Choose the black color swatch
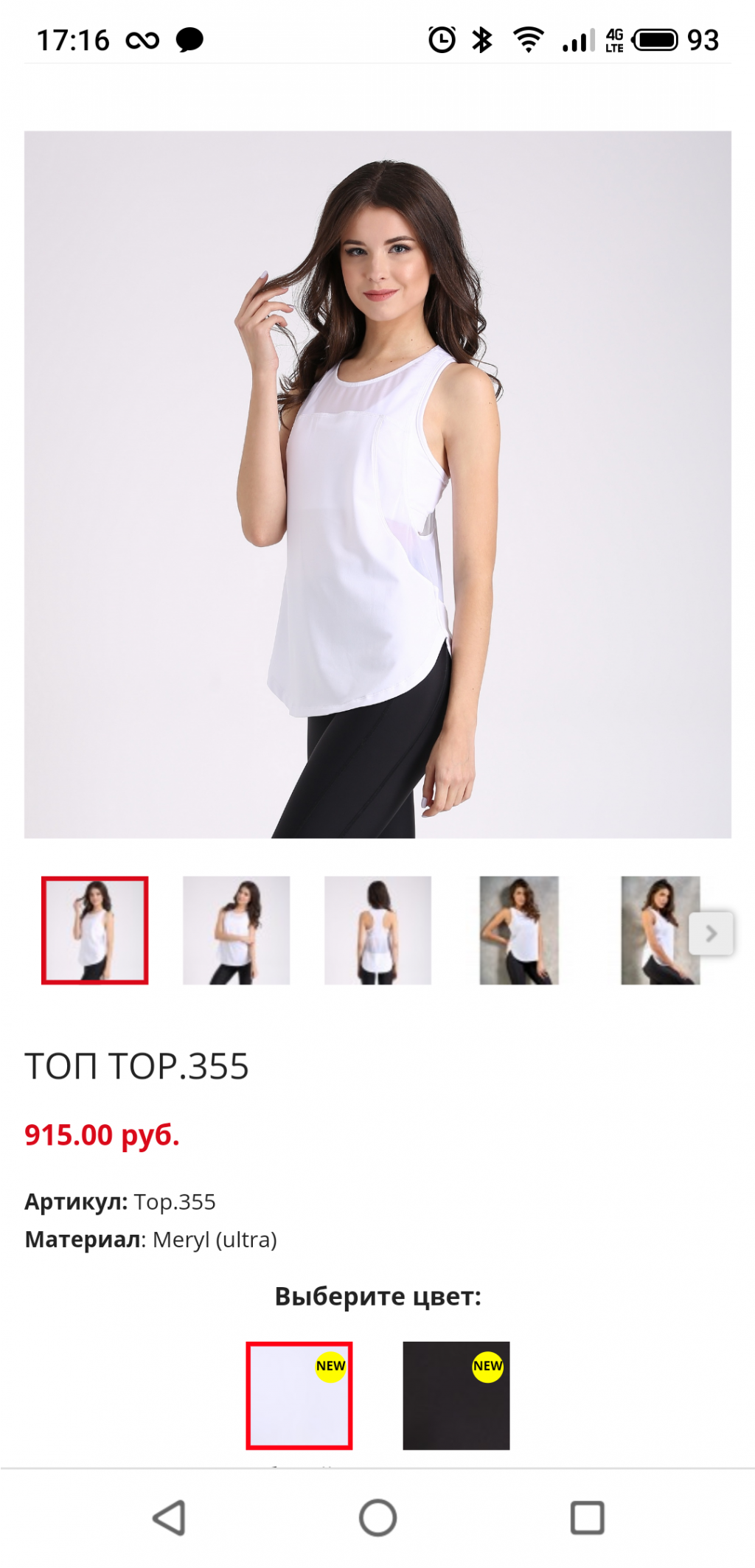Screen dimensions: 755x1568 [x=456, y=1395]
